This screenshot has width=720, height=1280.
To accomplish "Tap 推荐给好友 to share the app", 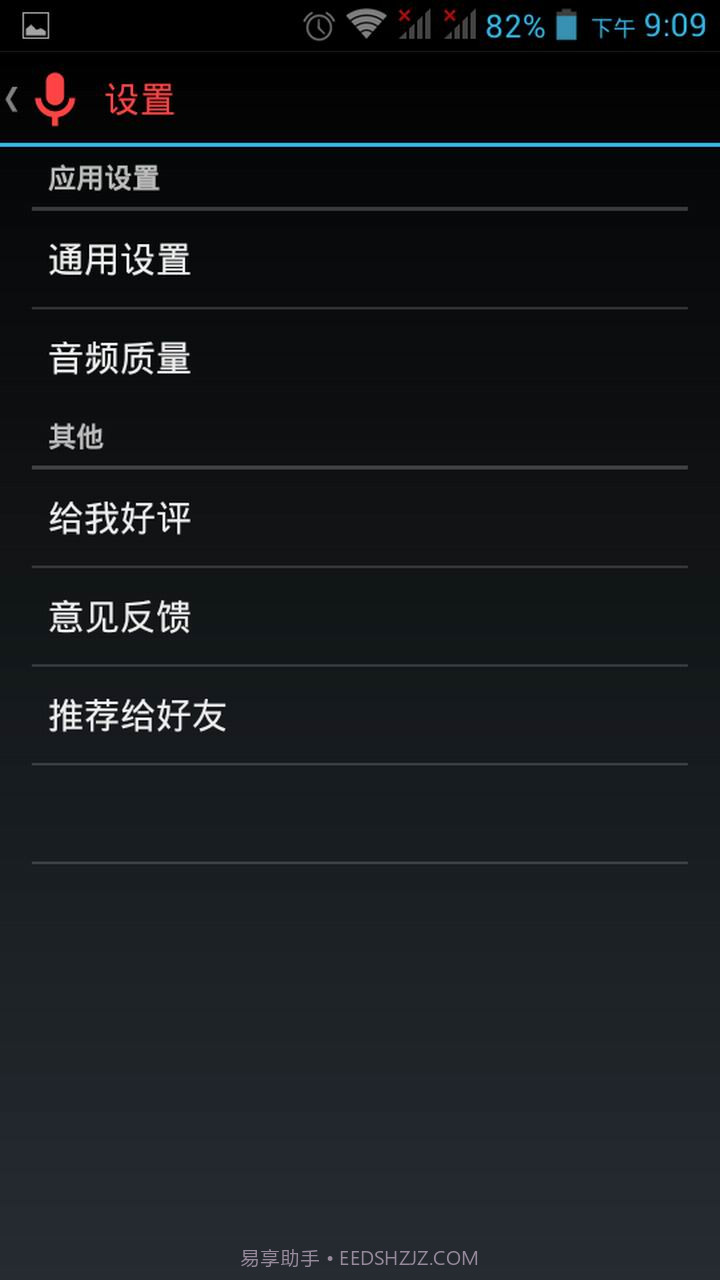I will click(138, 714).
